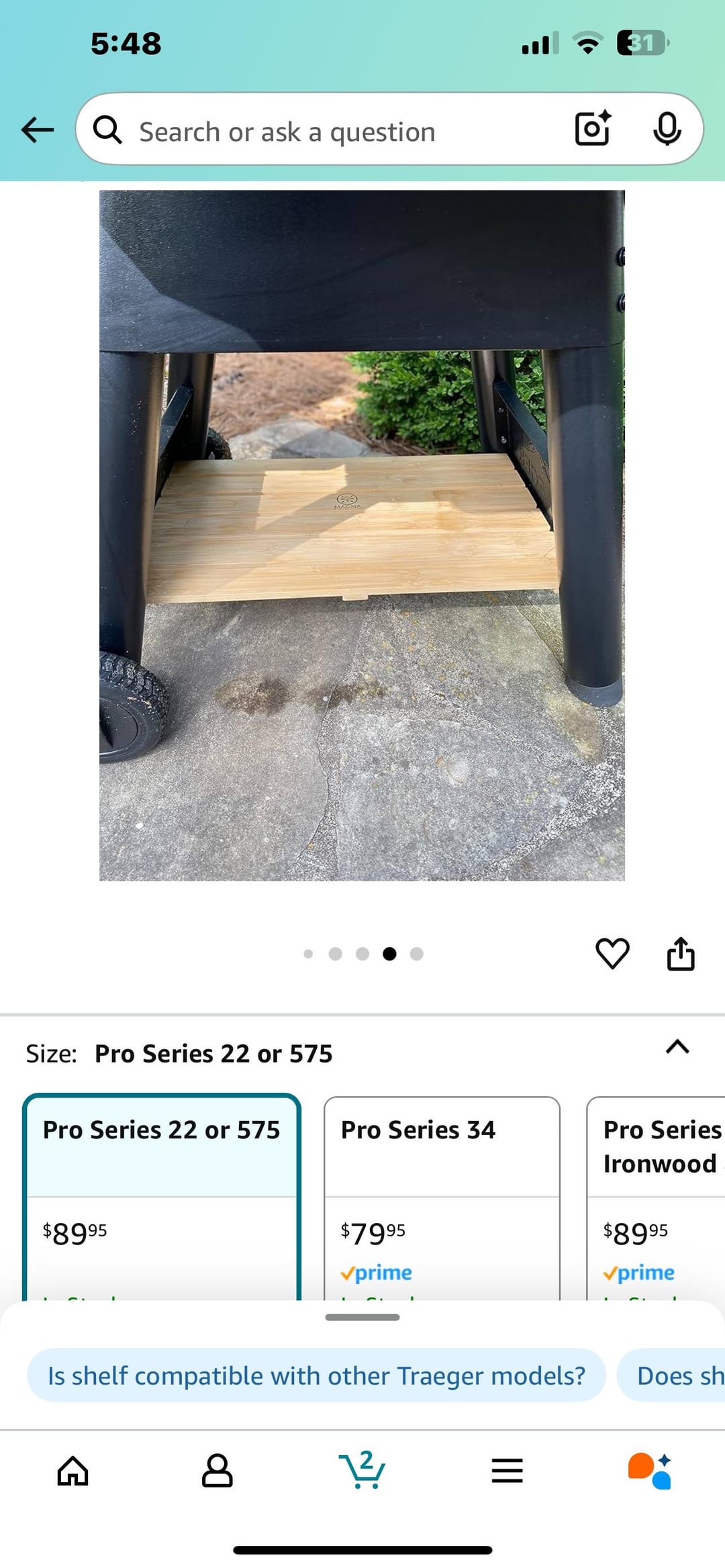This screenshot has height=1568, width=725.
Task: Launch the AI shopping assistant
Action: click(650, 1471)
